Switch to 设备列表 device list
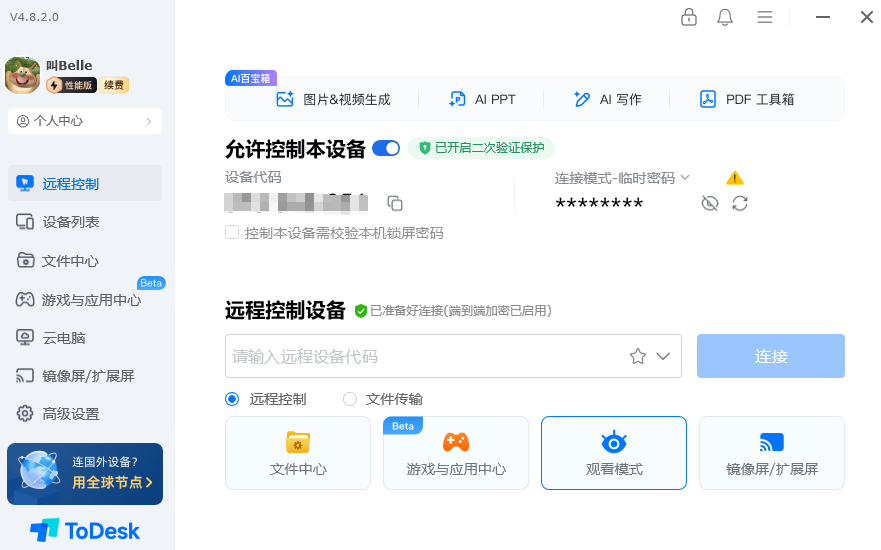Viewport: 881px width, 550px height. point(70,222)
